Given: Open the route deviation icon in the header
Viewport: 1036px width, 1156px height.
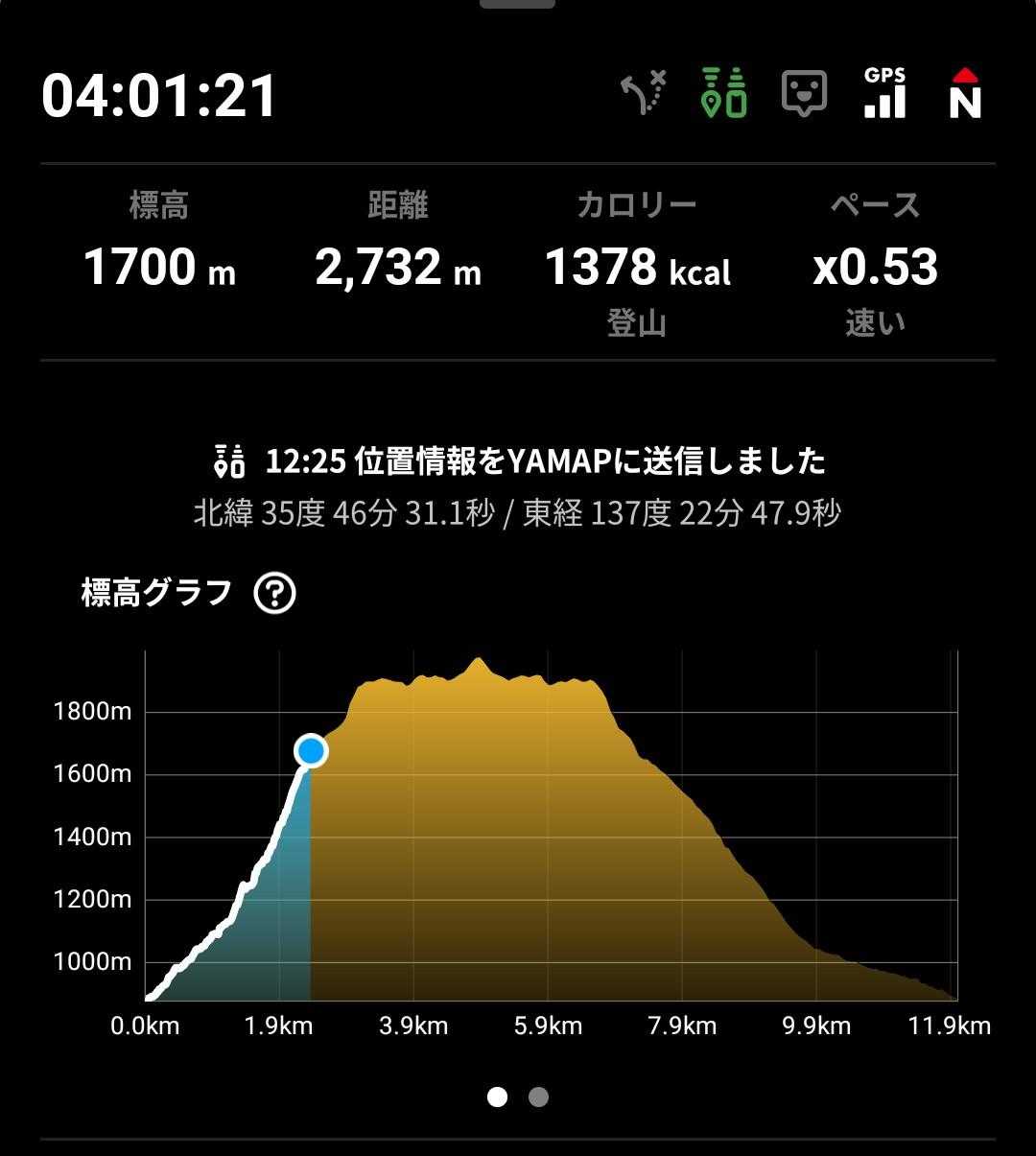Looking at the screenshot, I should pyautogui.click(x=643, y=94).
